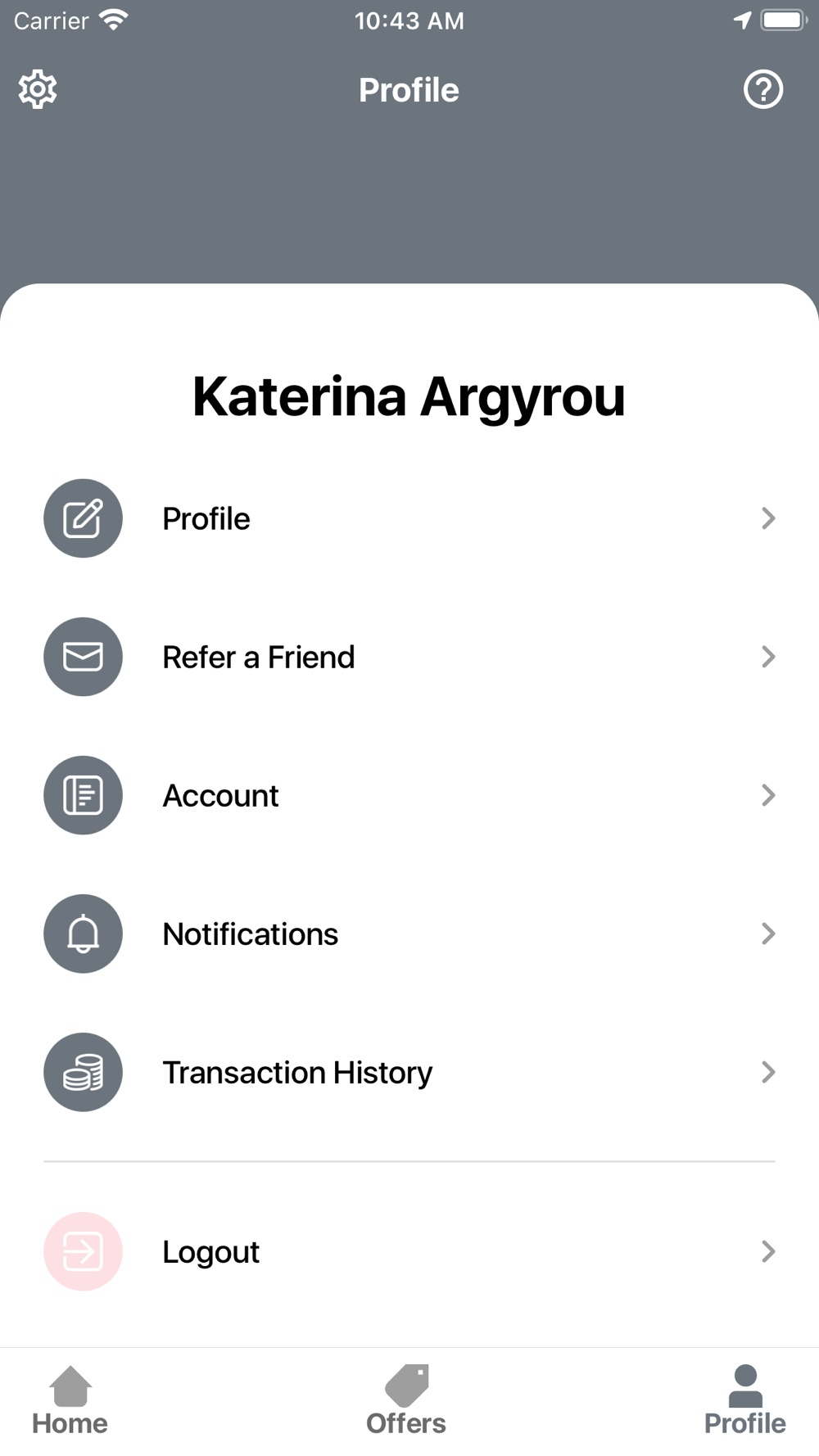The height and width of the screenshot is (1456, 819).
Task: Open the help question mark icon
Action: click(x=763, y=89)
